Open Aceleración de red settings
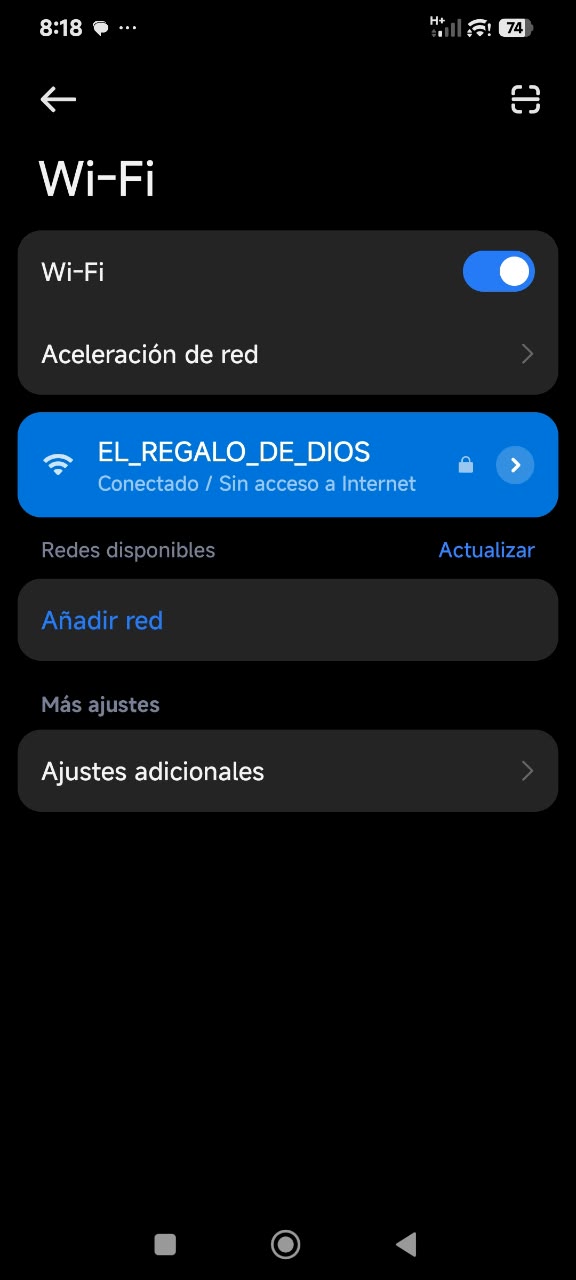The width and height of the screenshot is (576, 1280). coord(288,354)
